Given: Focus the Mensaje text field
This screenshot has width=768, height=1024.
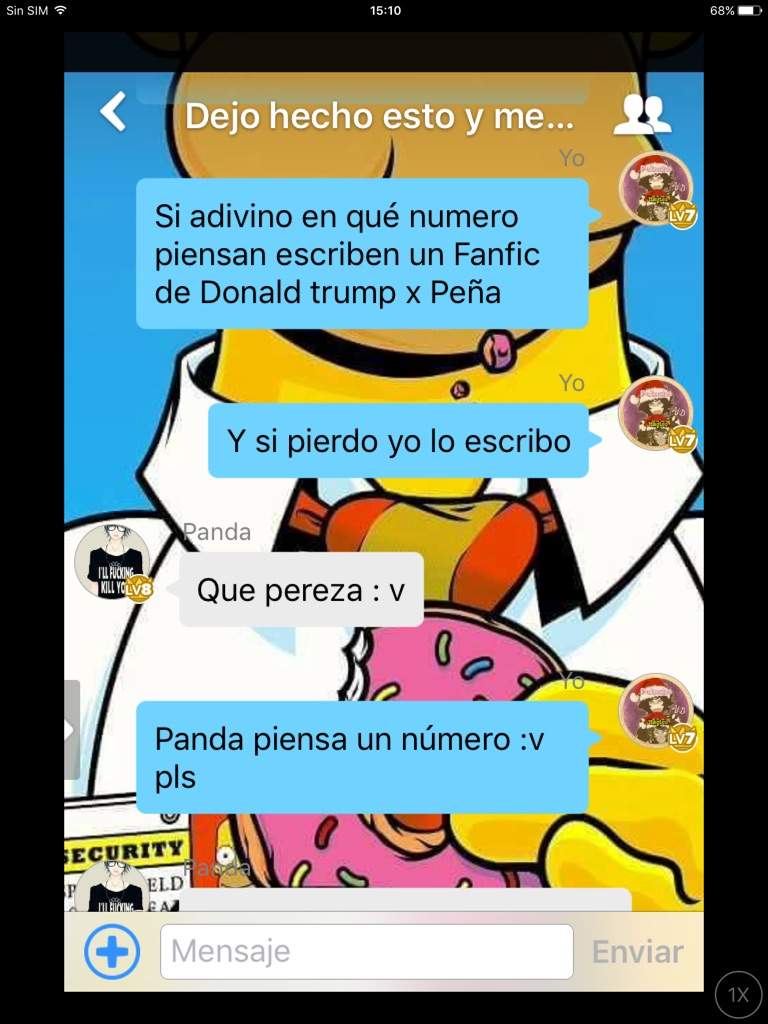Looking at the screenshot, I should [366, 951].
